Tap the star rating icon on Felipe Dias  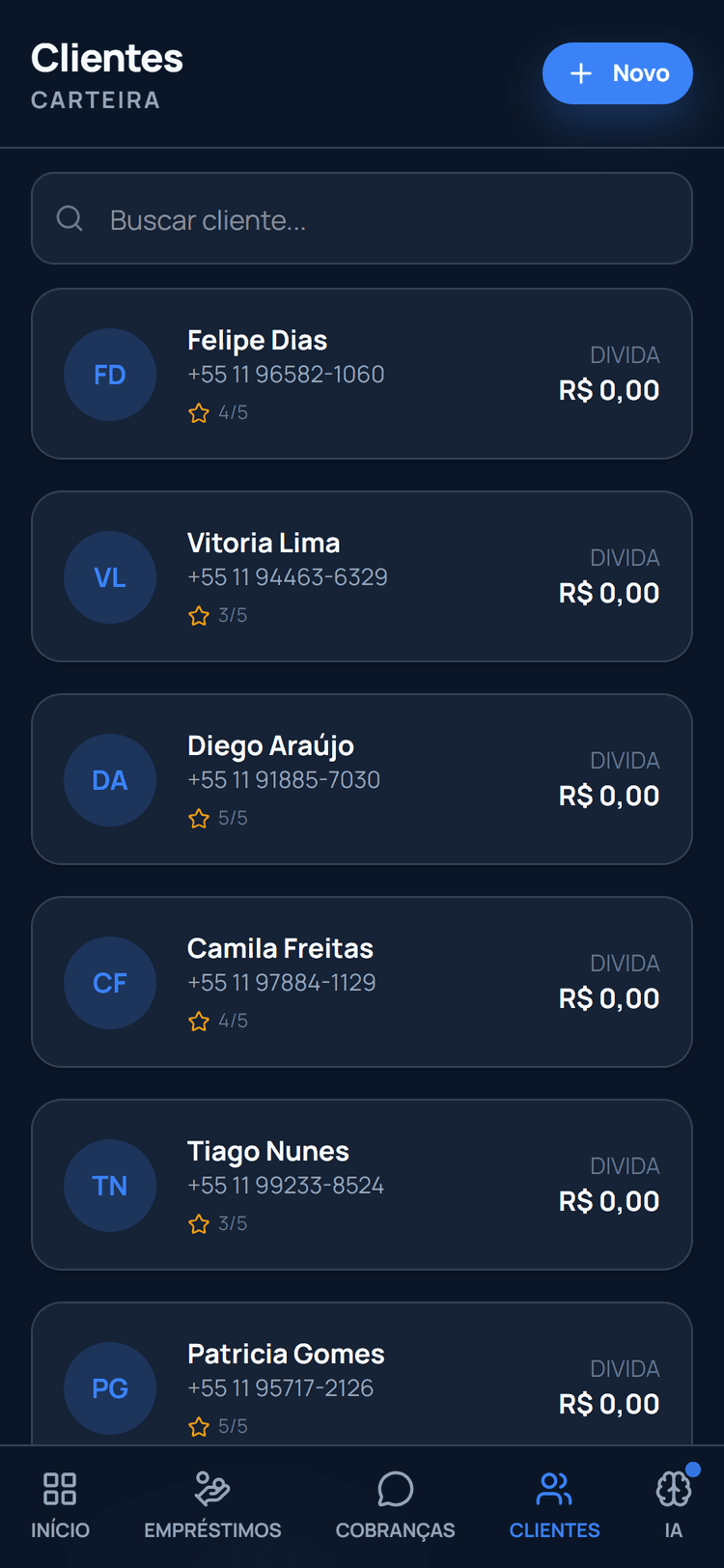[x=199, y=412]
